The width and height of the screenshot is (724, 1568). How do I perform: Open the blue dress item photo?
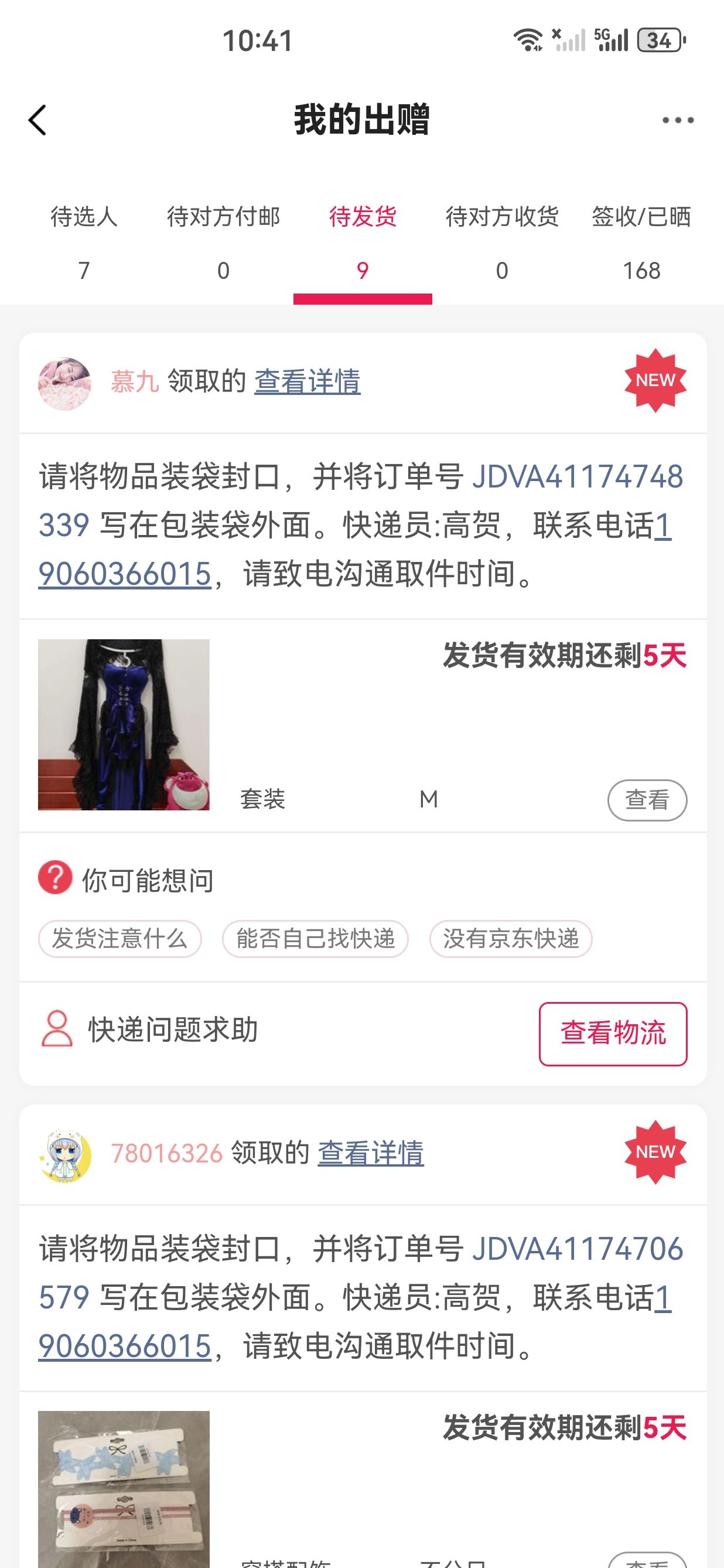(124, 724)
